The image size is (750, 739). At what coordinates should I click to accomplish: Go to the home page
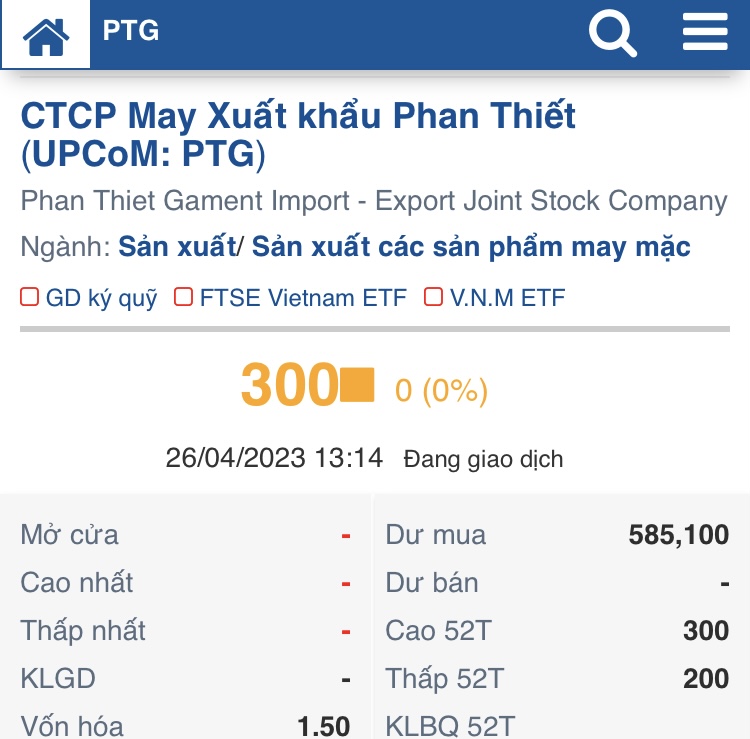[x=46, y=36]
